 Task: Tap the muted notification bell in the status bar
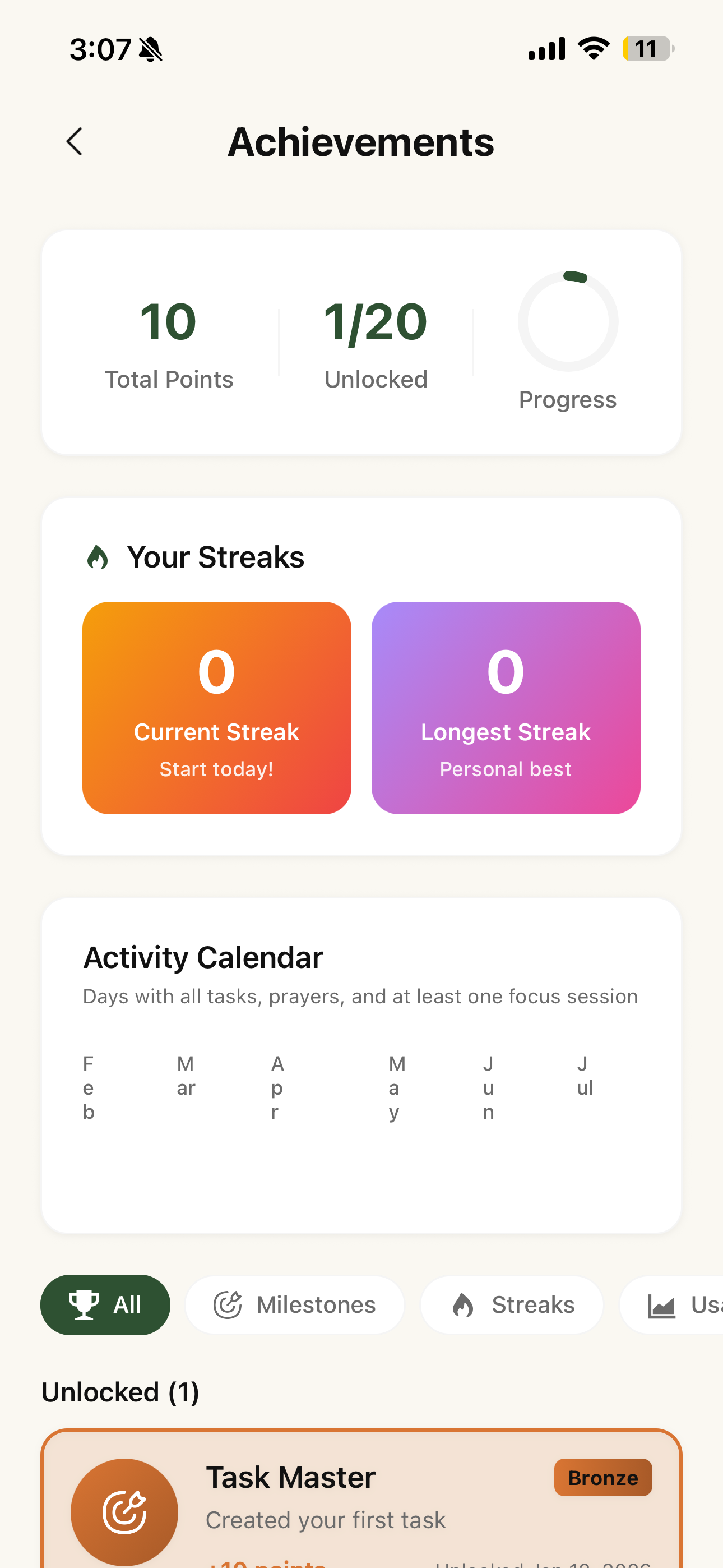pos(150,49)
